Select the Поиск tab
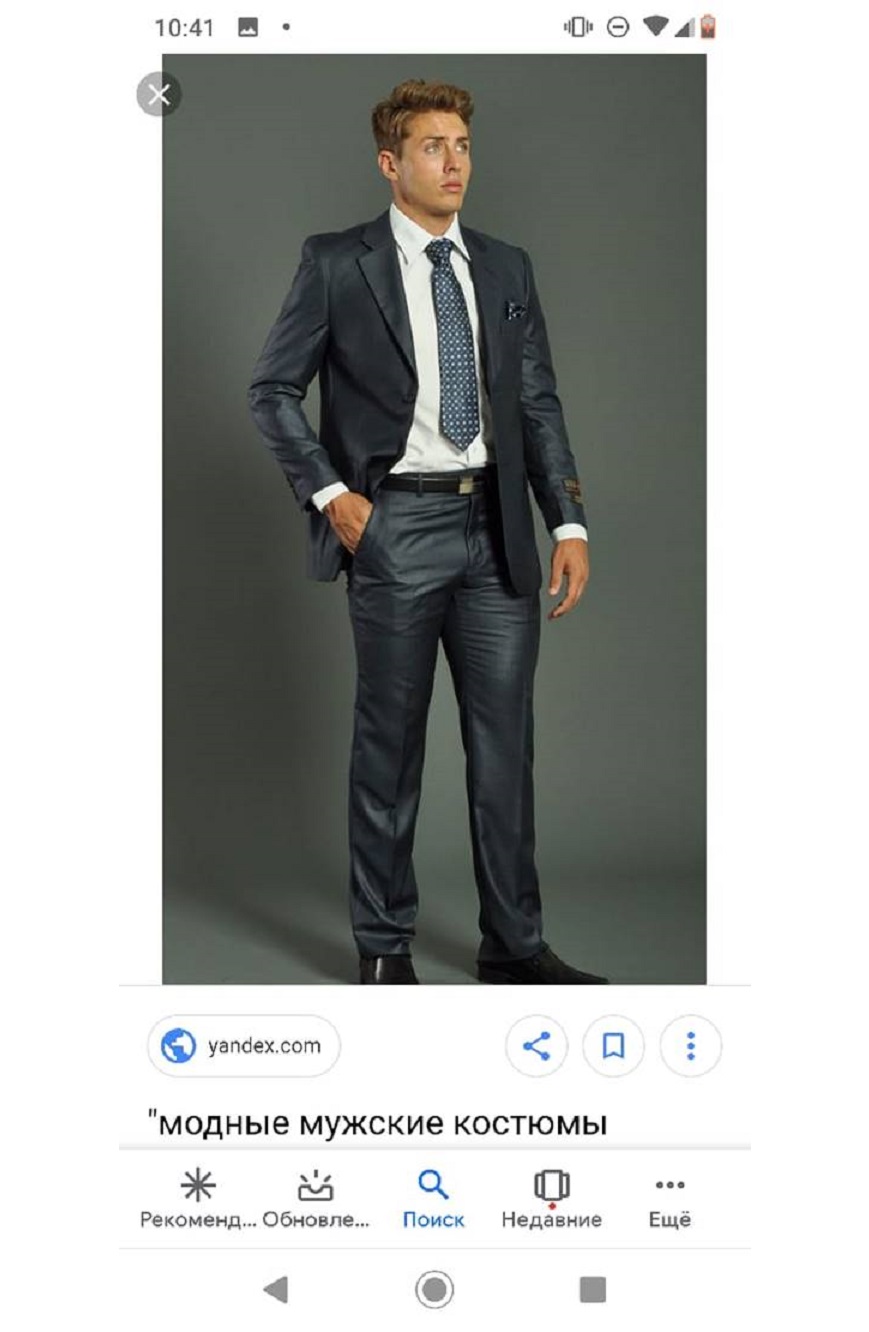Viewport: 869px width, 1332px height. click(433, 1198)
